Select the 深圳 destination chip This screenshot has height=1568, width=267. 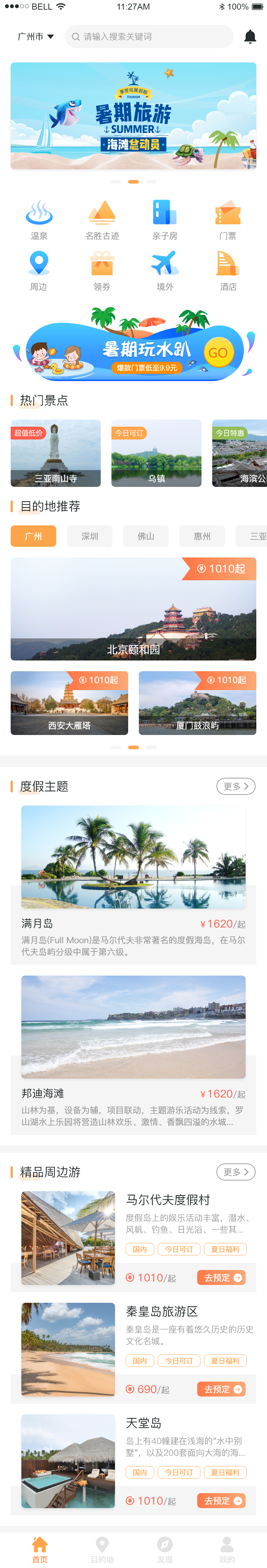(90, 536)
